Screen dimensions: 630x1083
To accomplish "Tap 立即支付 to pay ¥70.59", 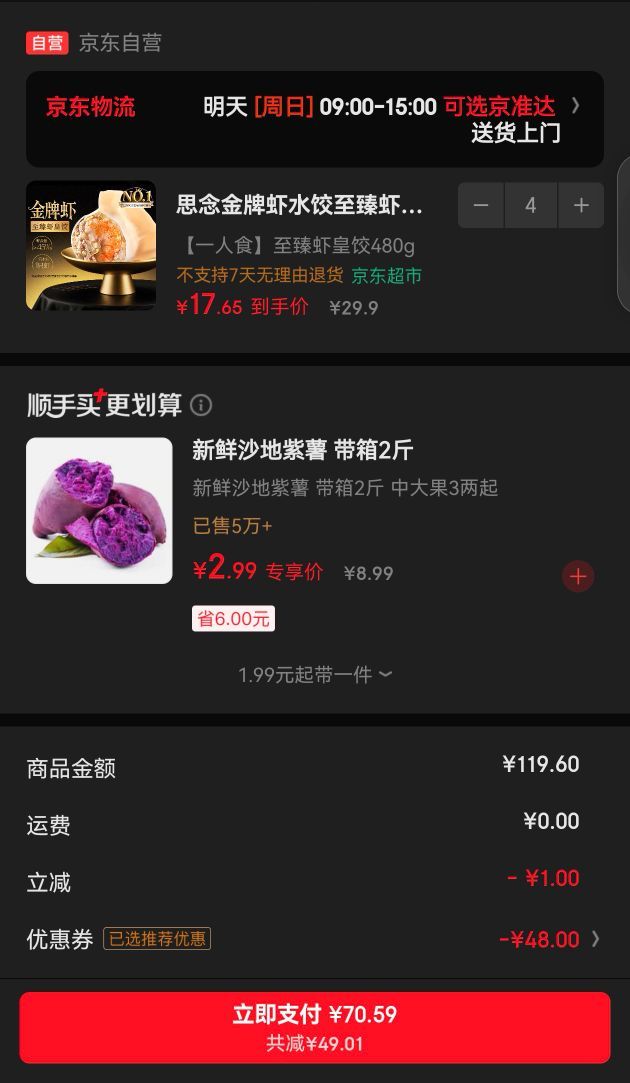I will (x=315, y=1028).
